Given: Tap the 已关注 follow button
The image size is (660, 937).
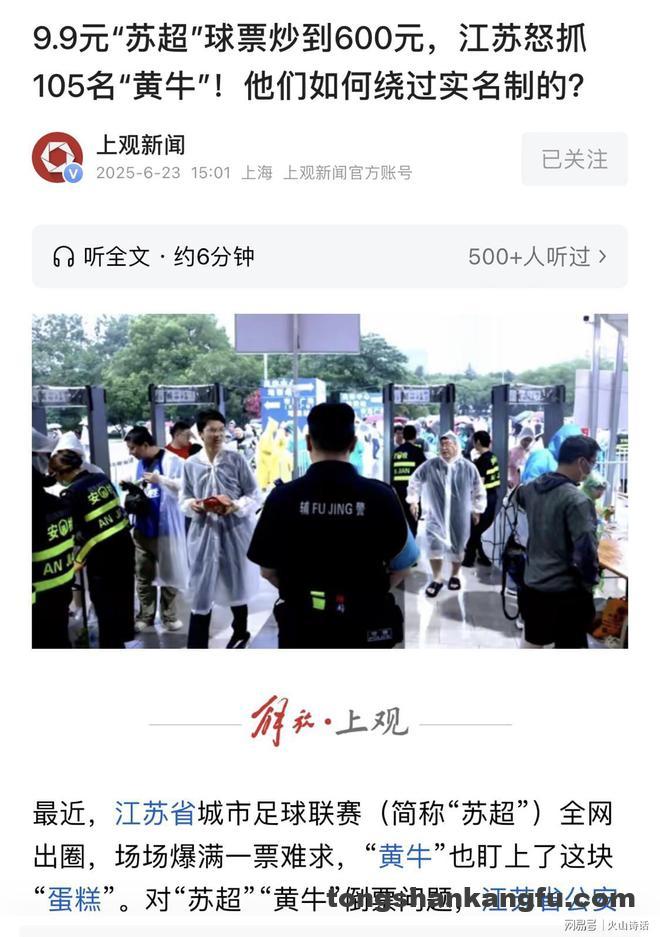Looking at the screenshot, I should 574,159.
